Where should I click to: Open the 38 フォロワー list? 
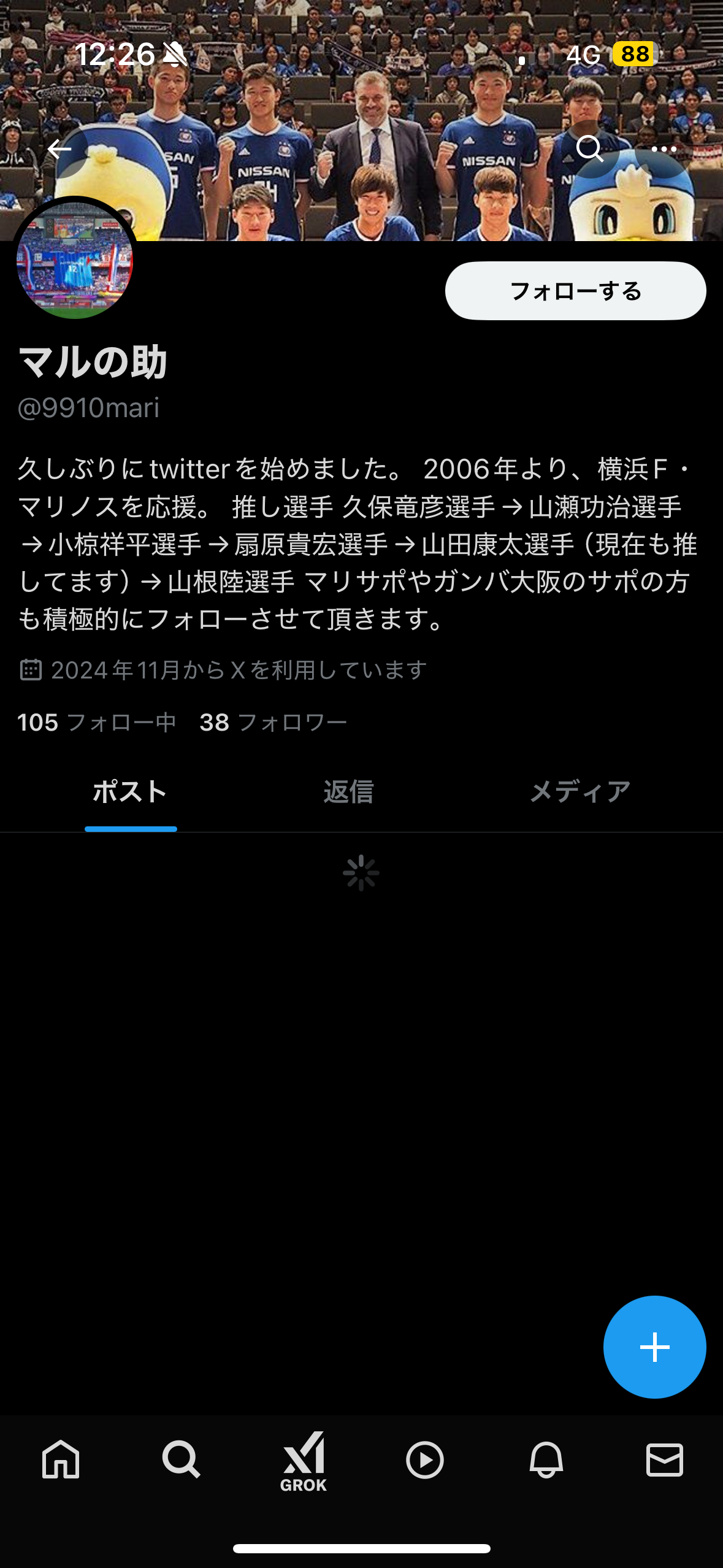(274, 722)
